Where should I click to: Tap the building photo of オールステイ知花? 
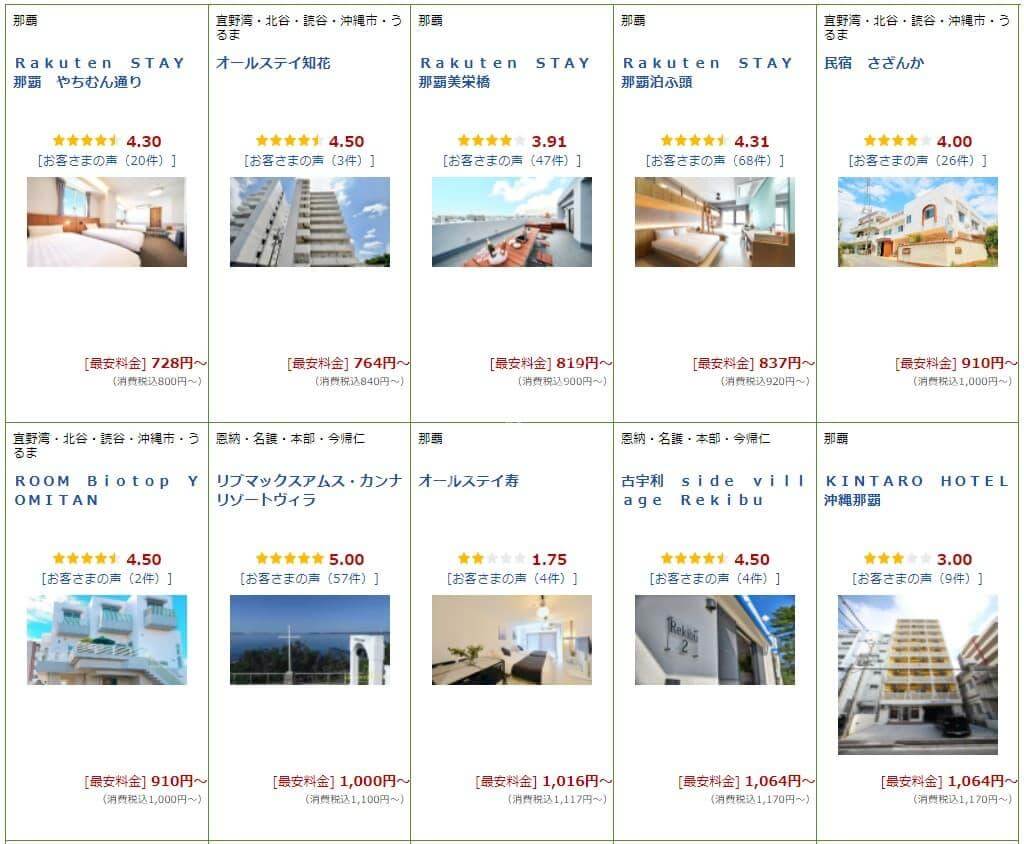point(309,222)
